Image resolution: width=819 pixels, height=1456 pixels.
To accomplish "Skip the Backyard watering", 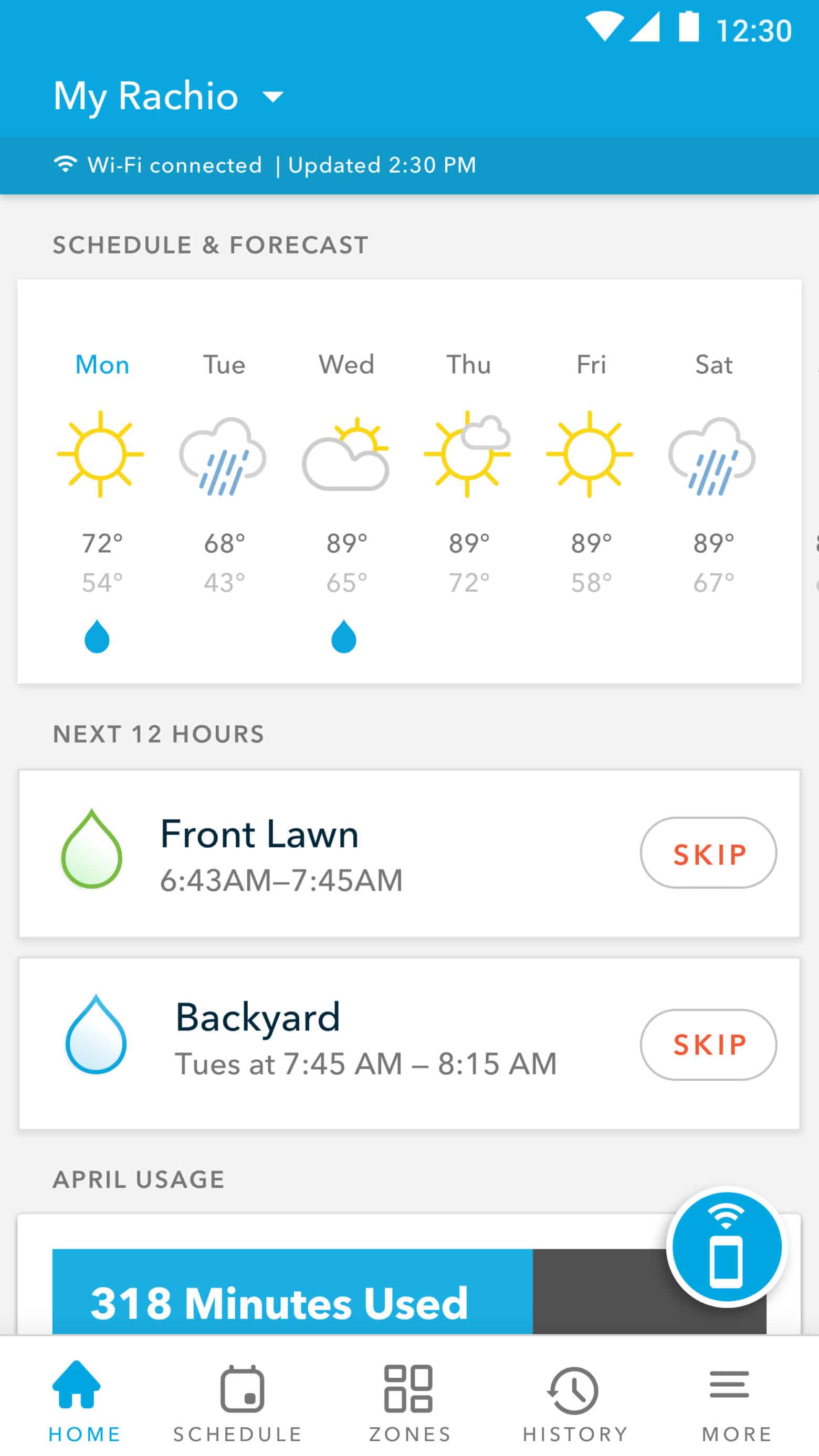I will (x=709, y=1043).
